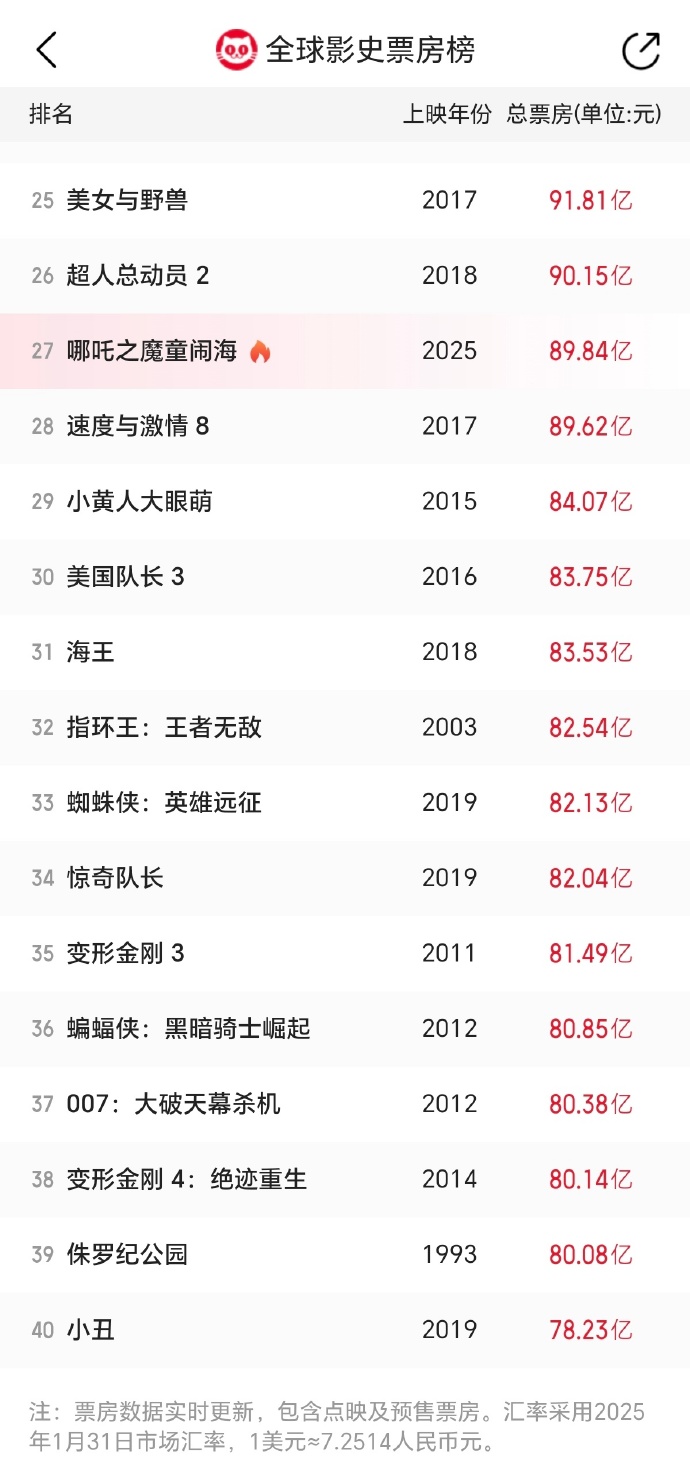This screenshot has width=690, height=1466.
Task: Open 指环王：王者无敌
Action: 345,727
